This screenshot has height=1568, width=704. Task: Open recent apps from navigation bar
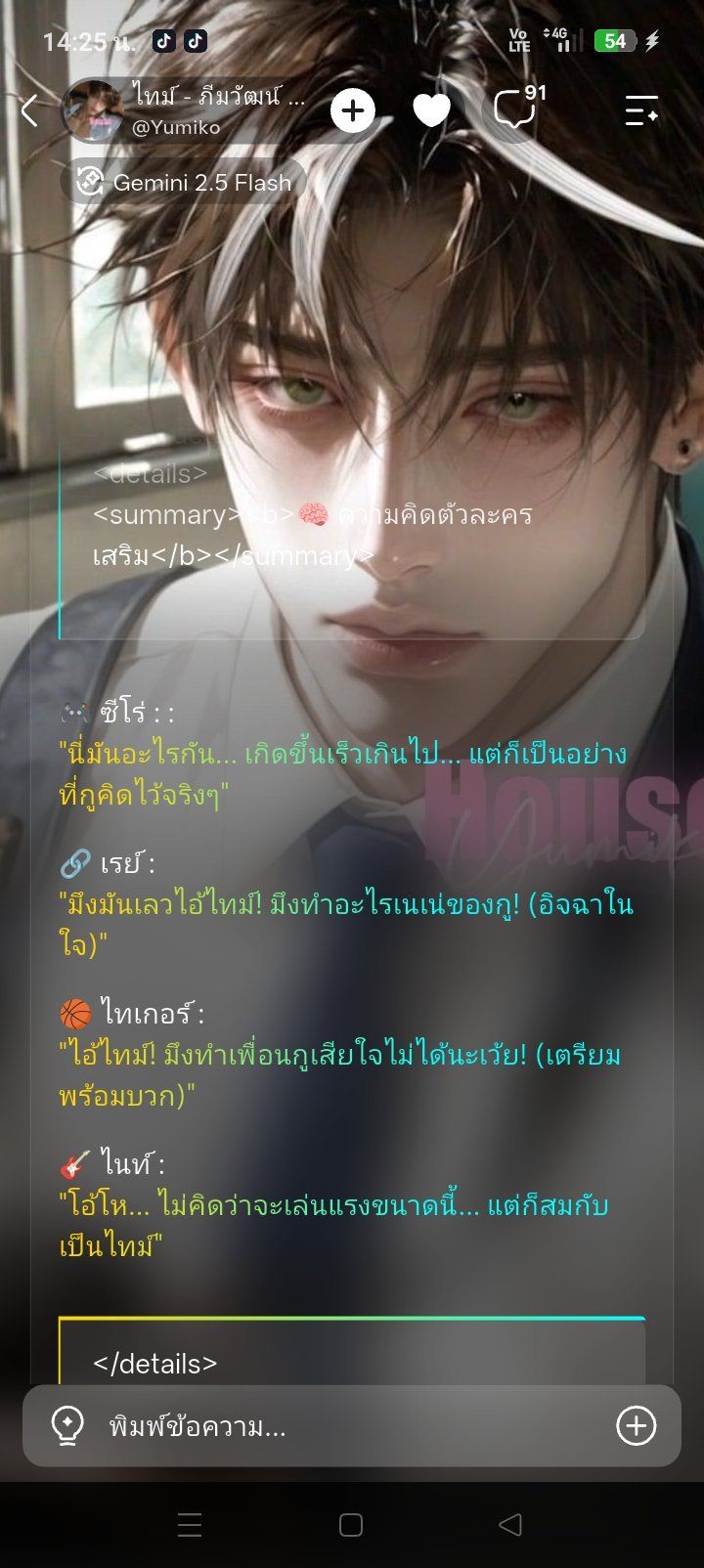click(190, 1525)
